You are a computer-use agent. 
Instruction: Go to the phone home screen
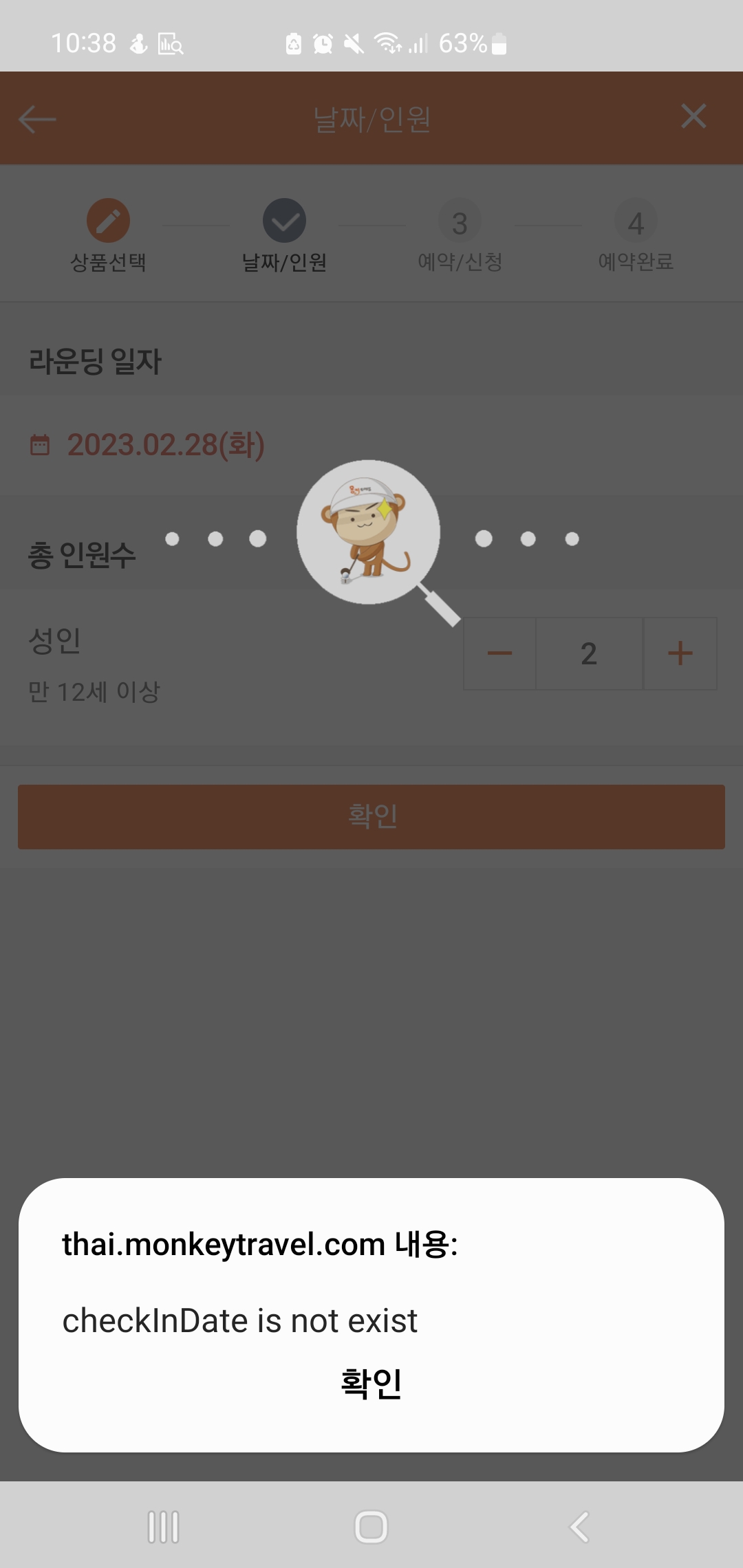[x=371, y=1527]
